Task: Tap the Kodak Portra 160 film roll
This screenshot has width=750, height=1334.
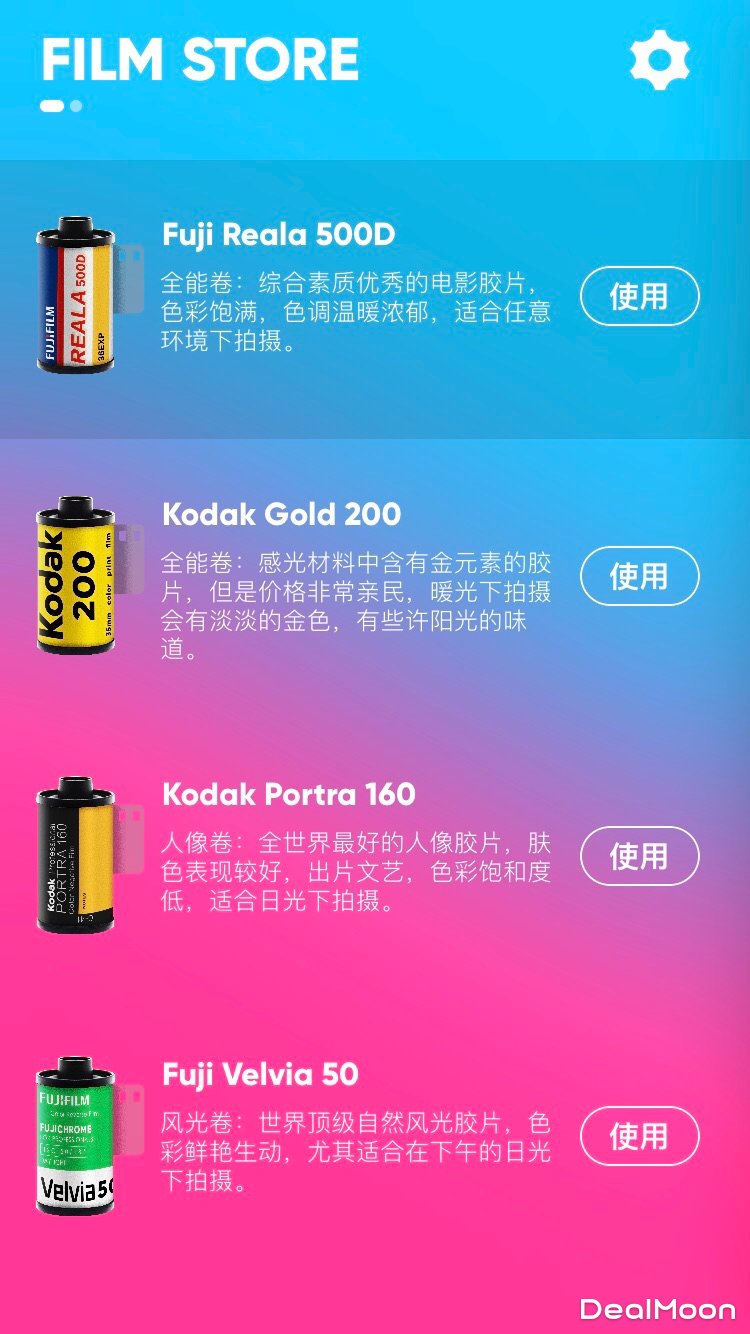Action: point(75,857)
